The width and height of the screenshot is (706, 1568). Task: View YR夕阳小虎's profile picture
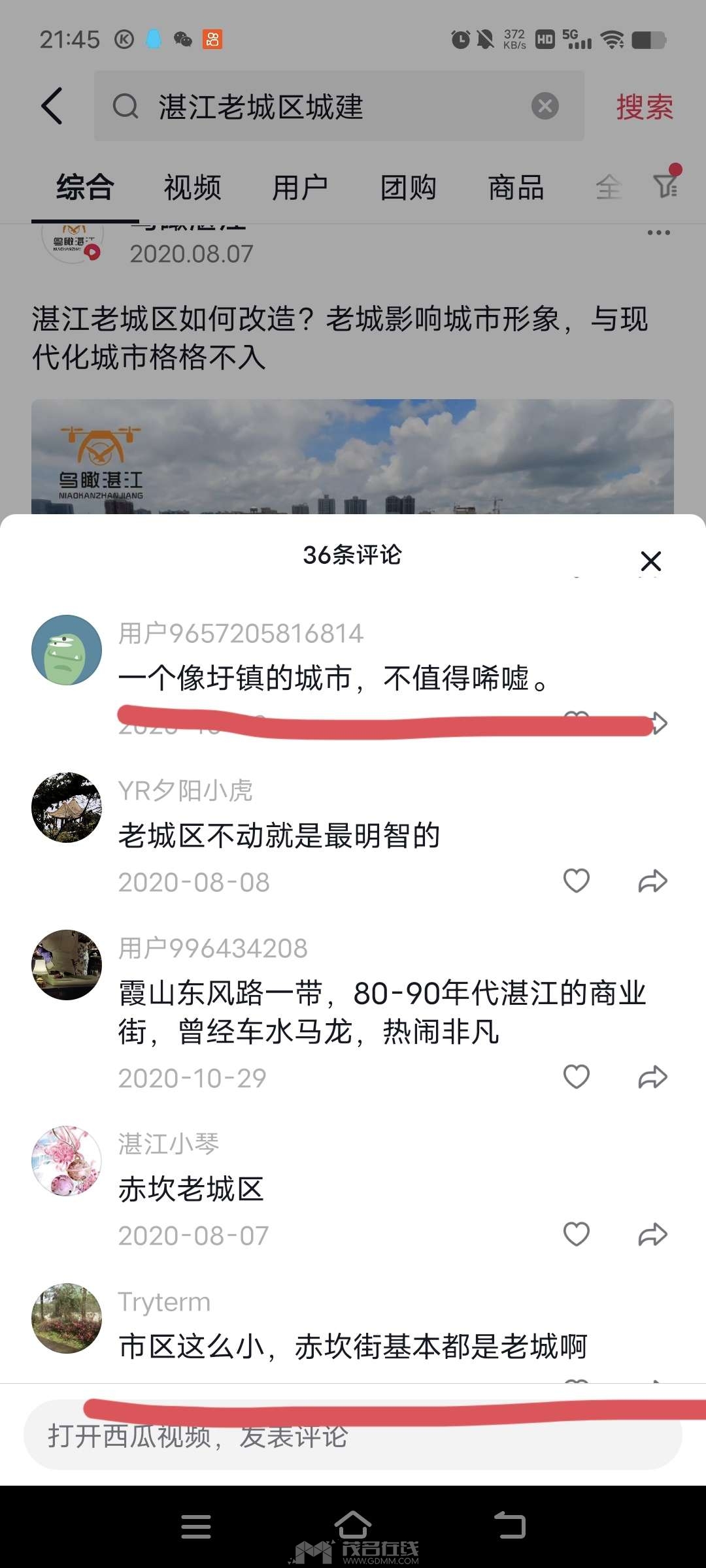point(67,808)
